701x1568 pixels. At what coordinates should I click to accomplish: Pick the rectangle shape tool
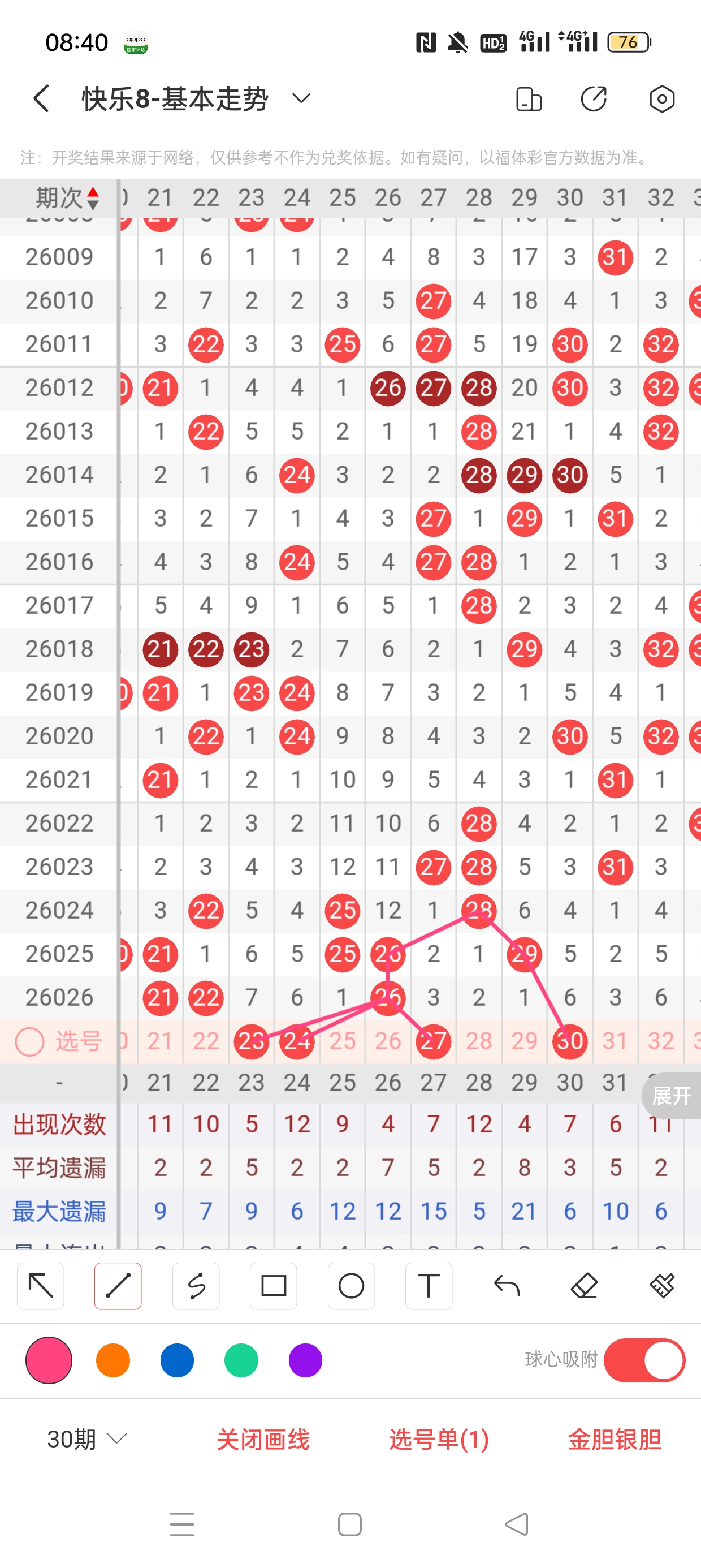273,1286
